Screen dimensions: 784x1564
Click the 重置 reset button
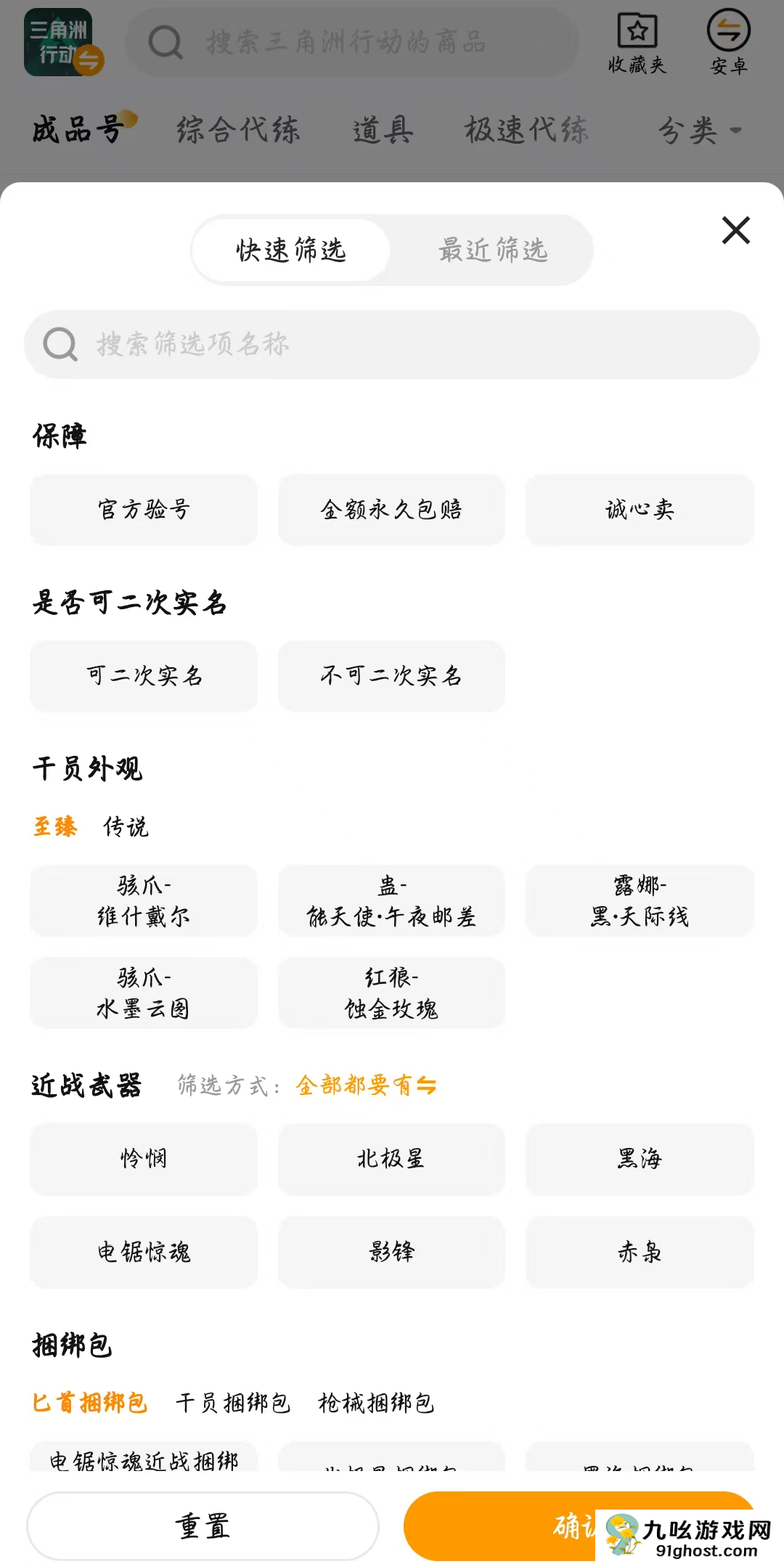pos(203,1526)
